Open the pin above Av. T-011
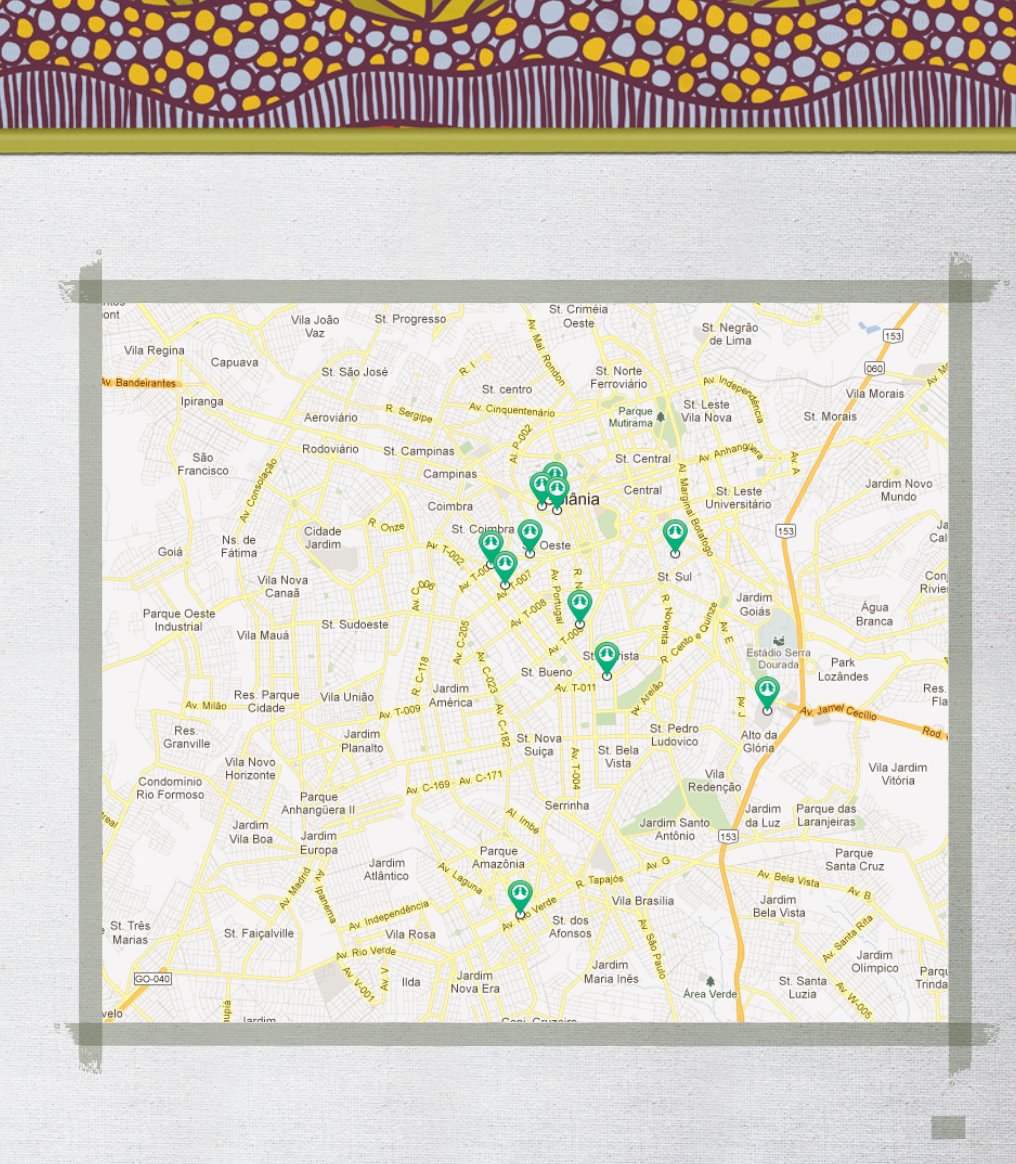The image size is (1016, 1164). pyautogui.click(x=606, y=658)
